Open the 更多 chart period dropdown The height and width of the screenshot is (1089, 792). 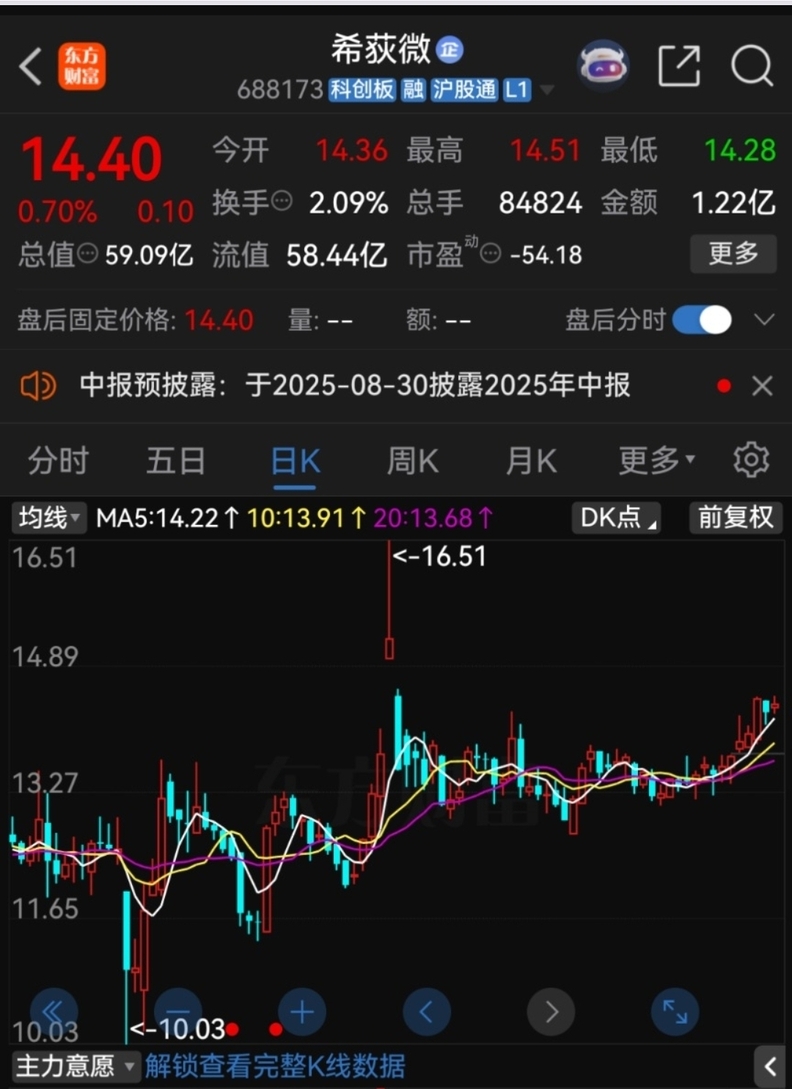coord(656,461)
